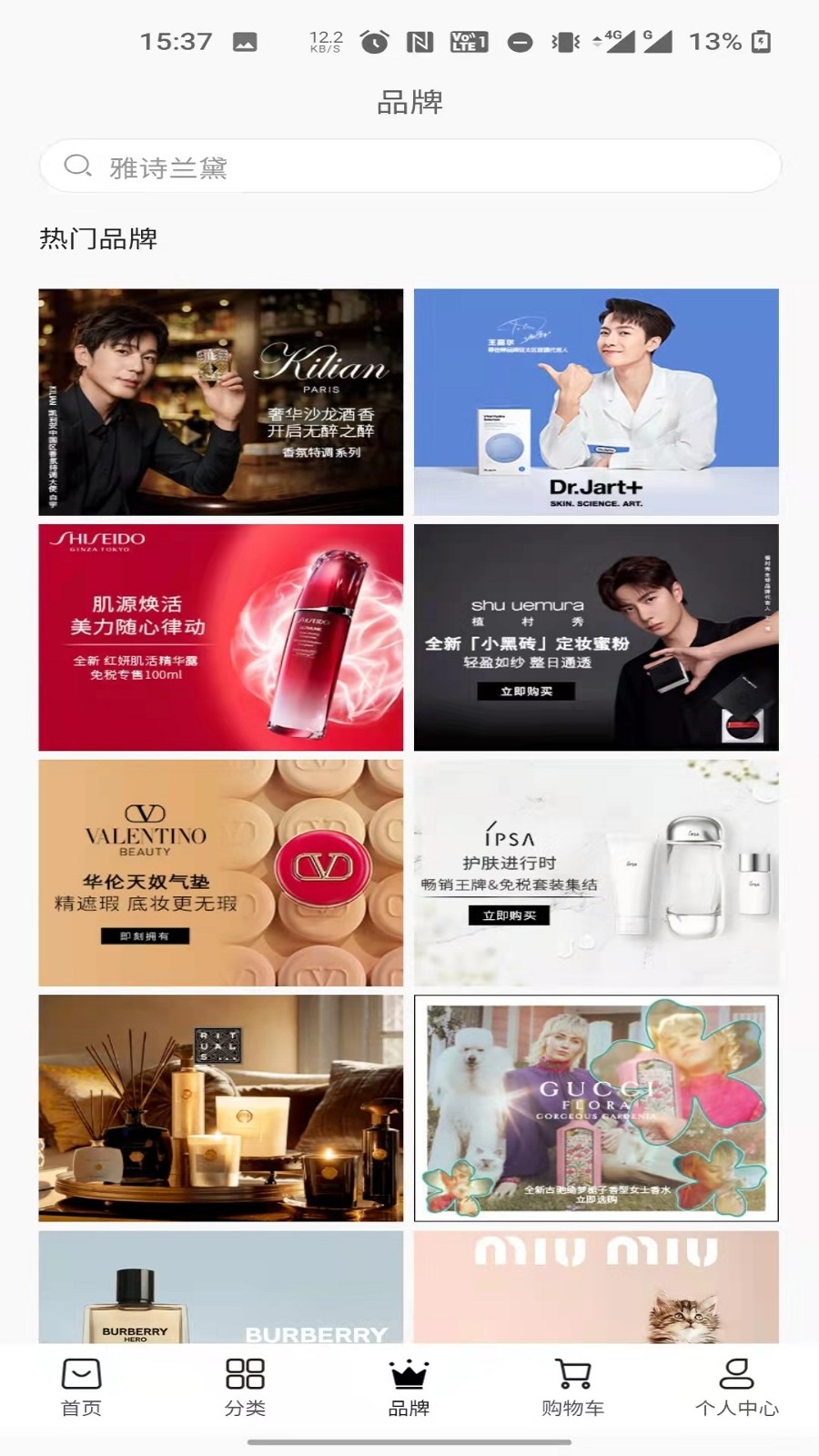Screen dimensions: 819x1456
Task: Go to the 首页 home tab
Action: pyautogui.click(x=82, y=1388)
